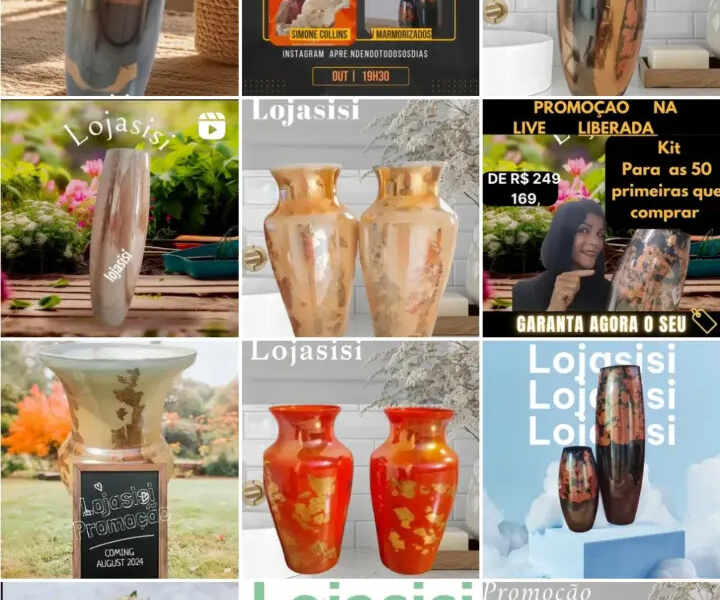This screenshot has width=720, height=600.
Task: Open the Coming August 2024 chalkboard post
Action: click(119, 459)
